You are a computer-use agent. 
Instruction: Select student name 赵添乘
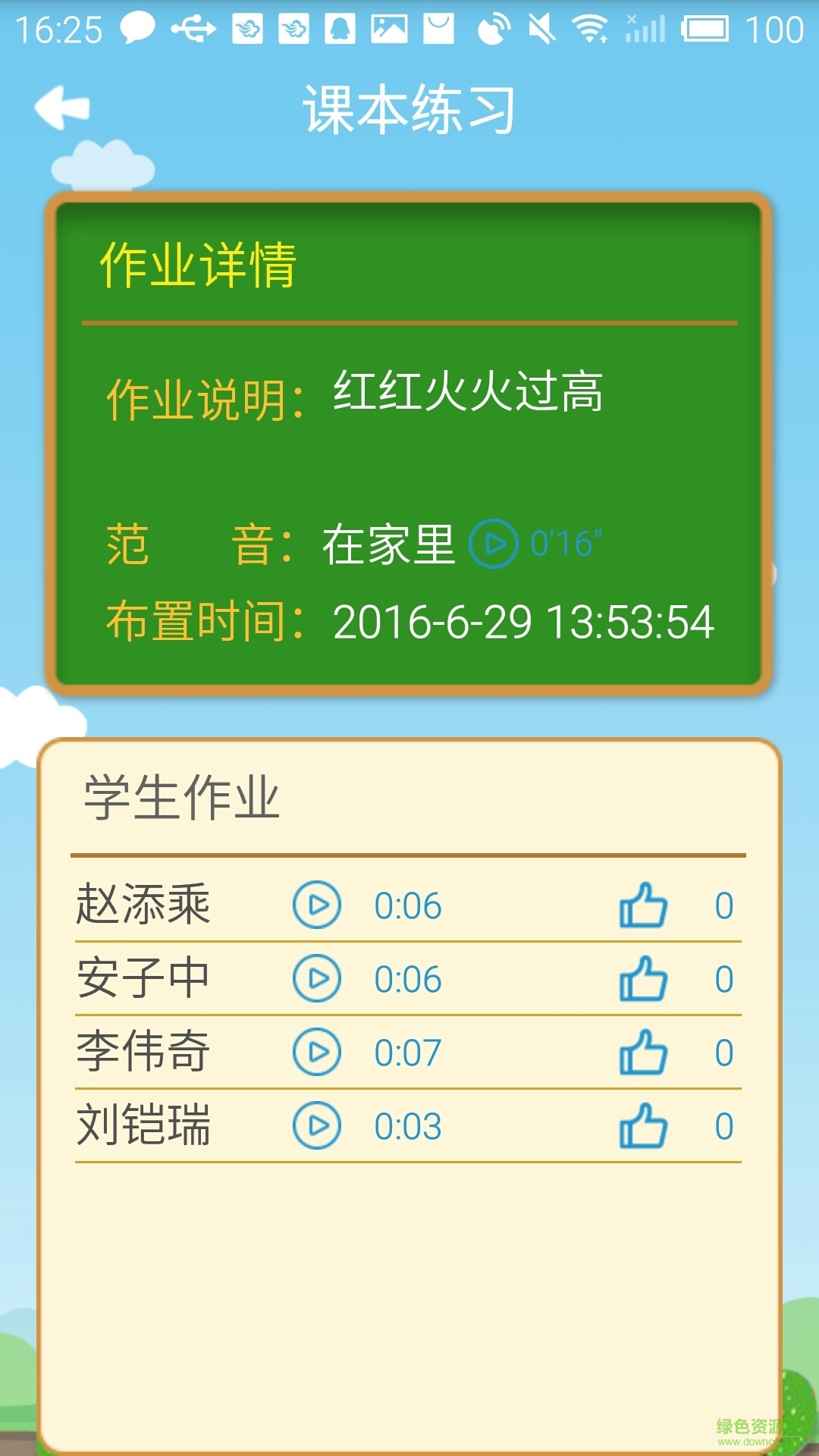144,906
